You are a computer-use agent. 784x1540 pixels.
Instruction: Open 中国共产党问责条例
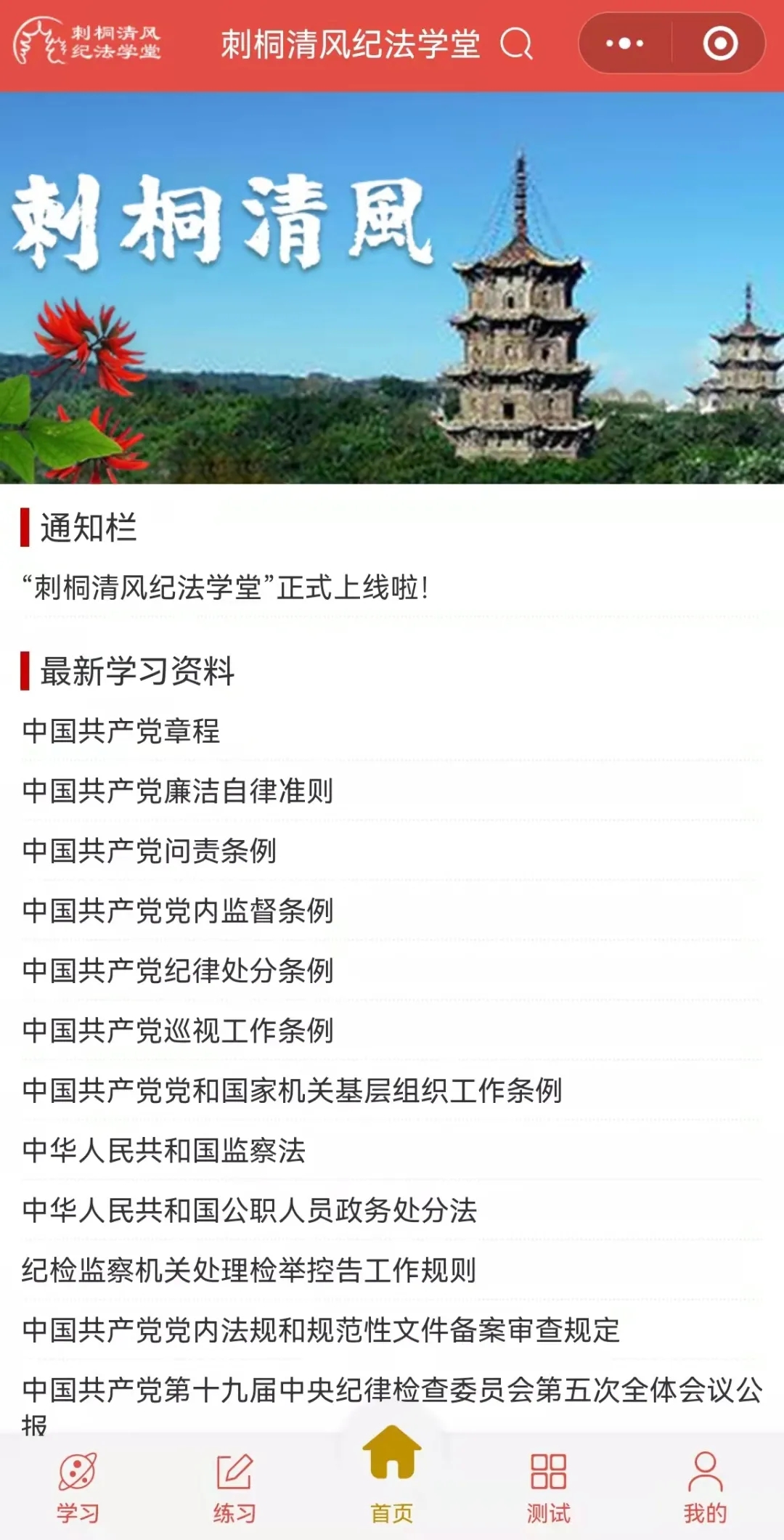[x=150, y=850]
